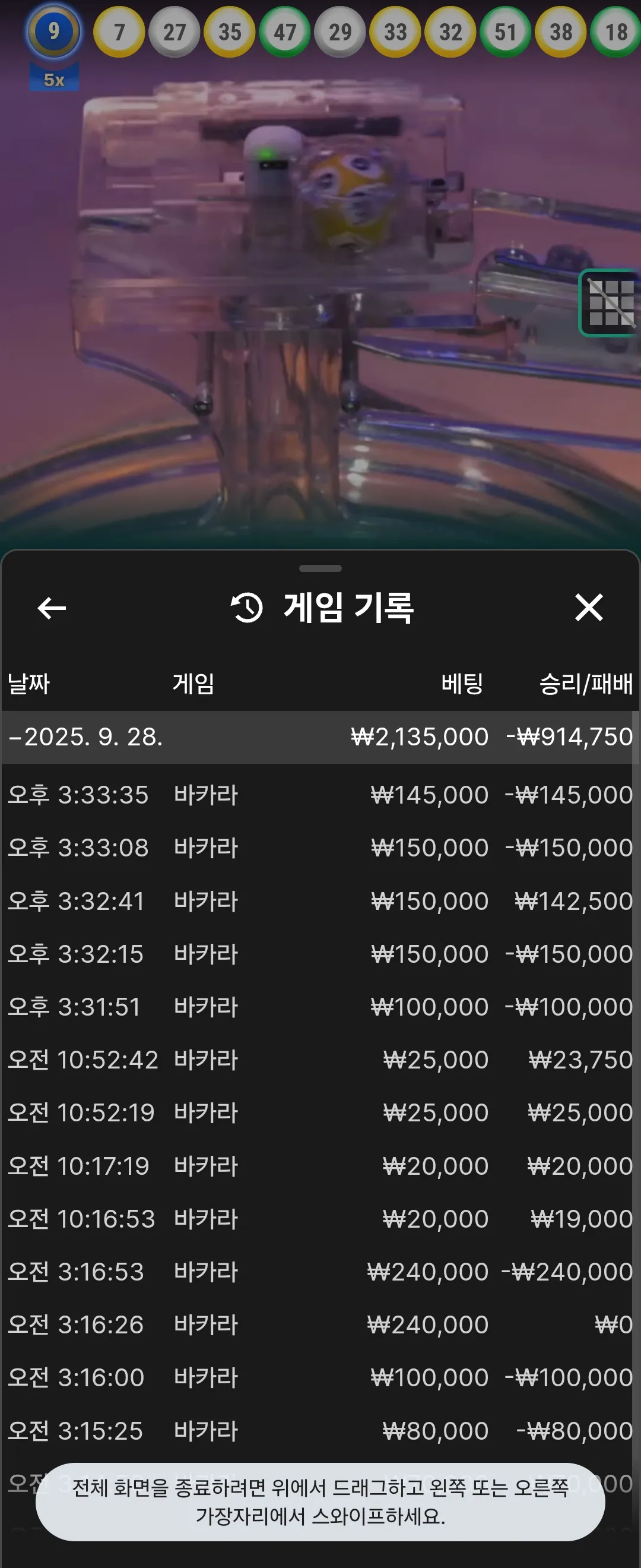Go back with the left arrow

point(52,608)
